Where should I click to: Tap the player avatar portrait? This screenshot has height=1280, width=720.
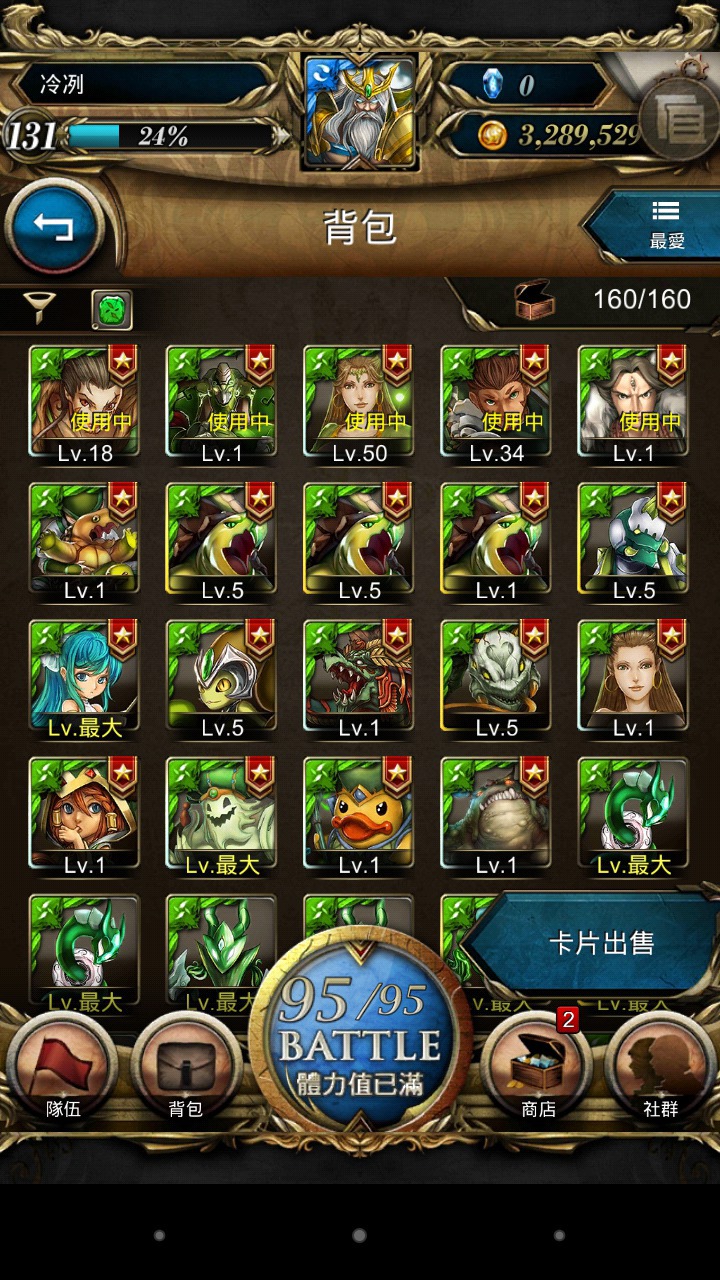pos(360,111)
